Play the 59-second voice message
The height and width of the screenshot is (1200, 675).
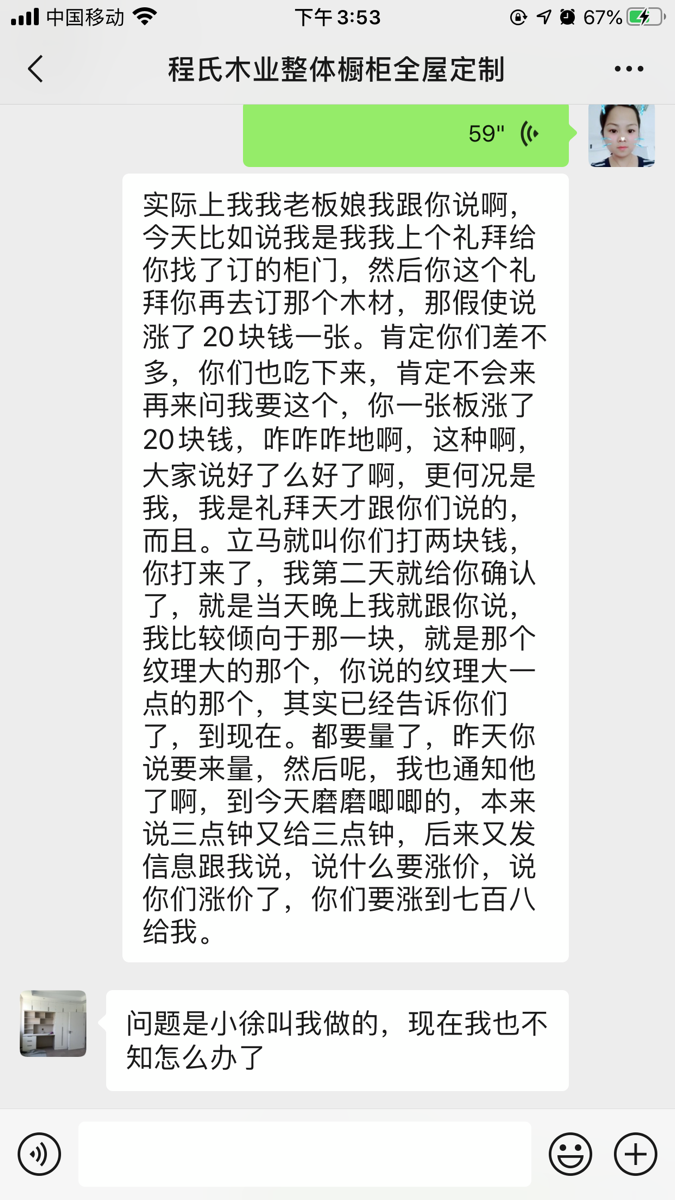coord(406,135)
